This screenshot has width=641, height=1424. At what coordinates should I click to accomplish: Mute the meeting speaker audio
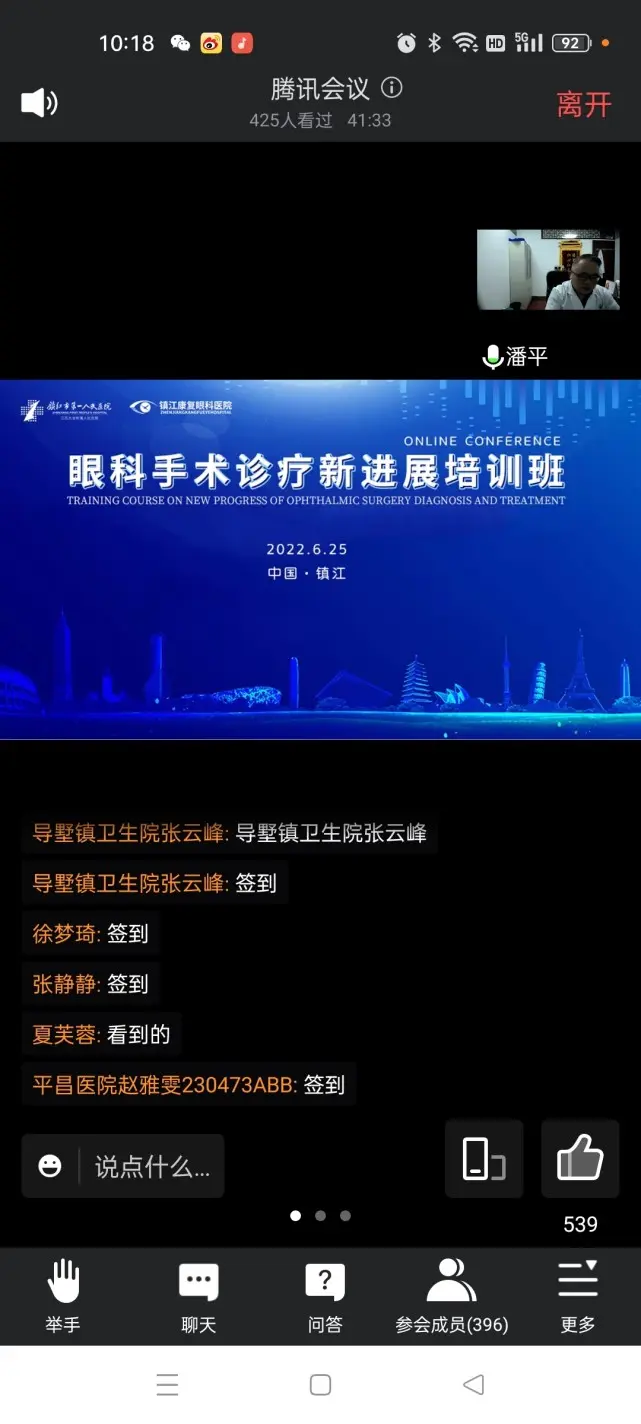click(x=39, y=102)
